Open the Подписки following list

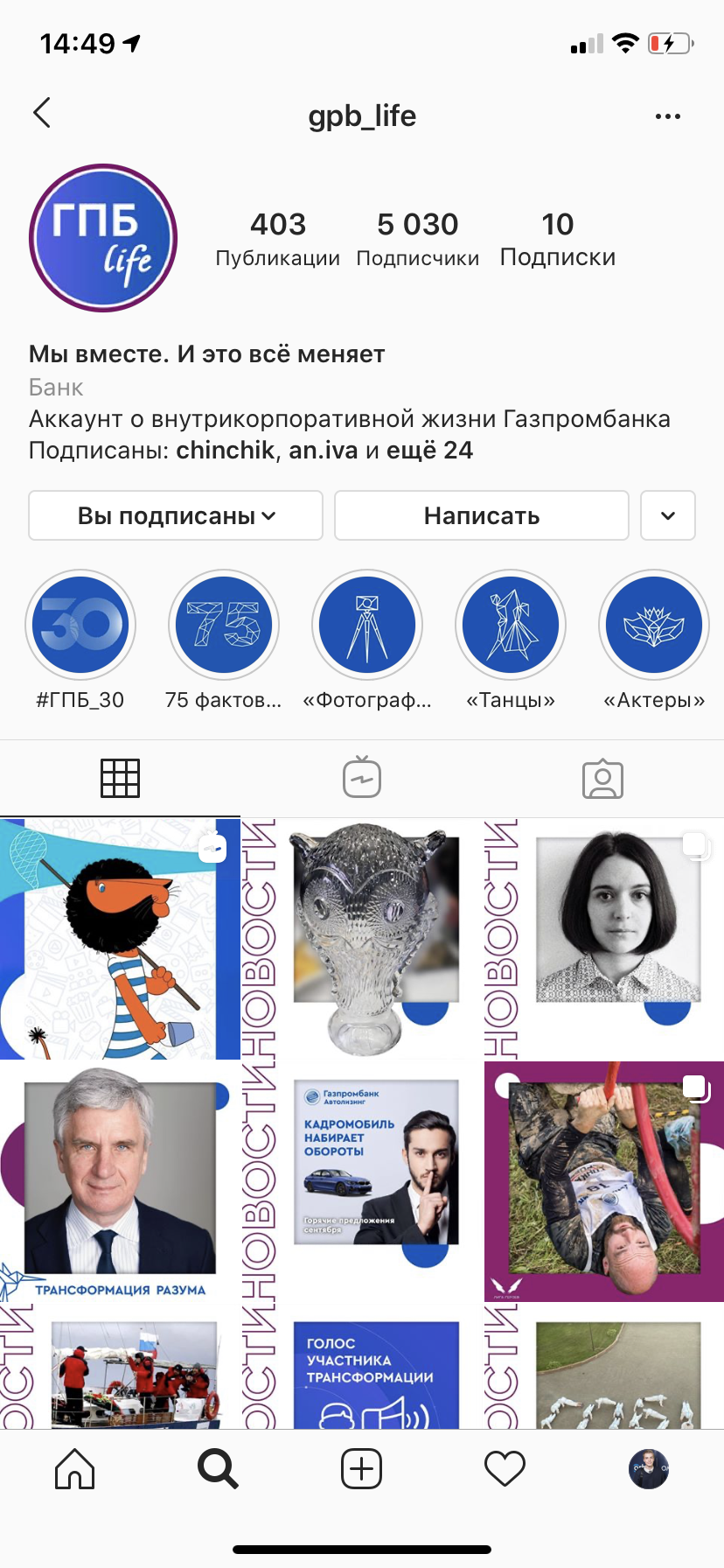[x=558, y=239]
